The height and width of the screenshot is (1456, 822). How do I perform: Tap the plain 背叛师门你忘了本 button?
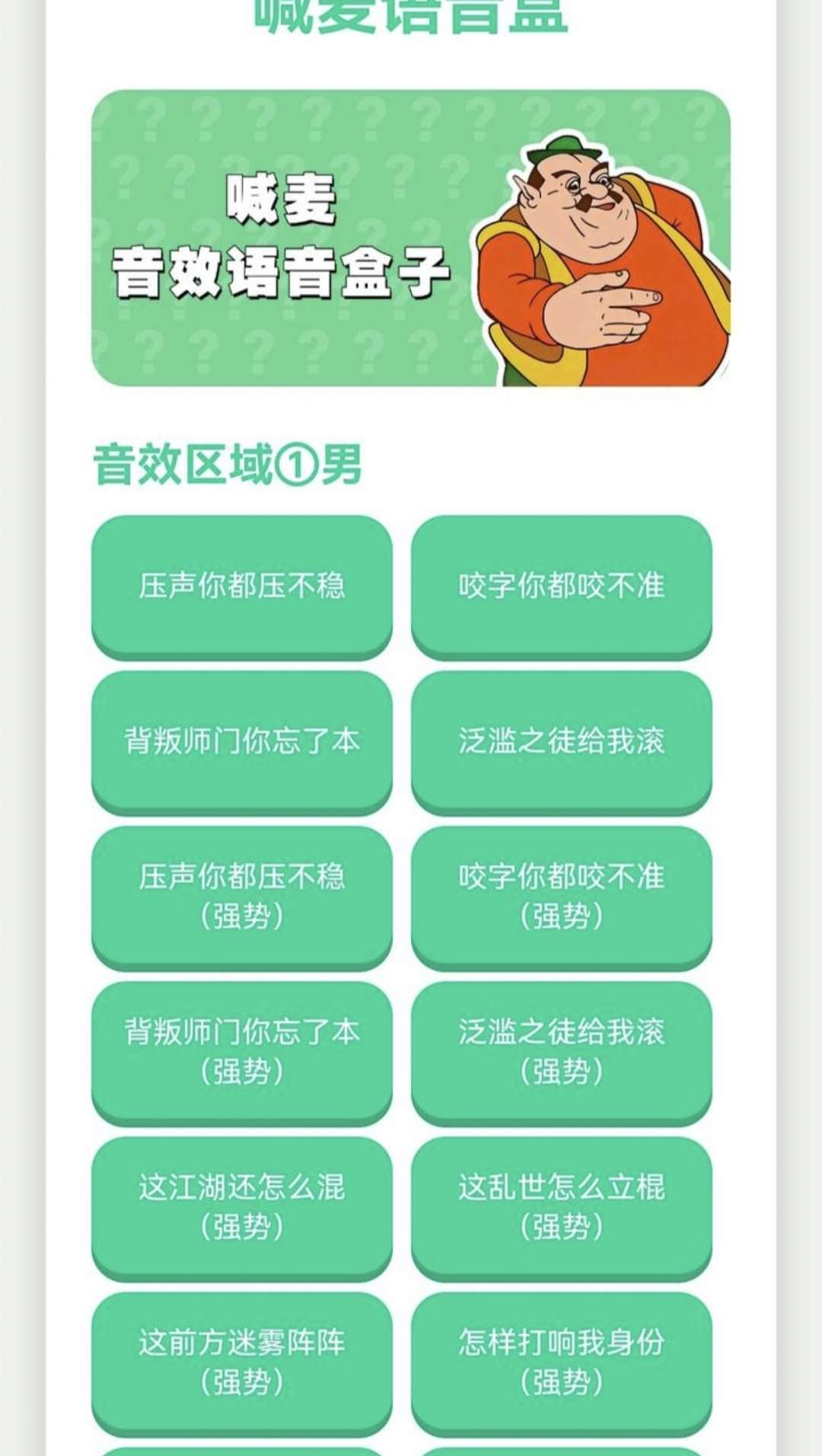(242, 740)
